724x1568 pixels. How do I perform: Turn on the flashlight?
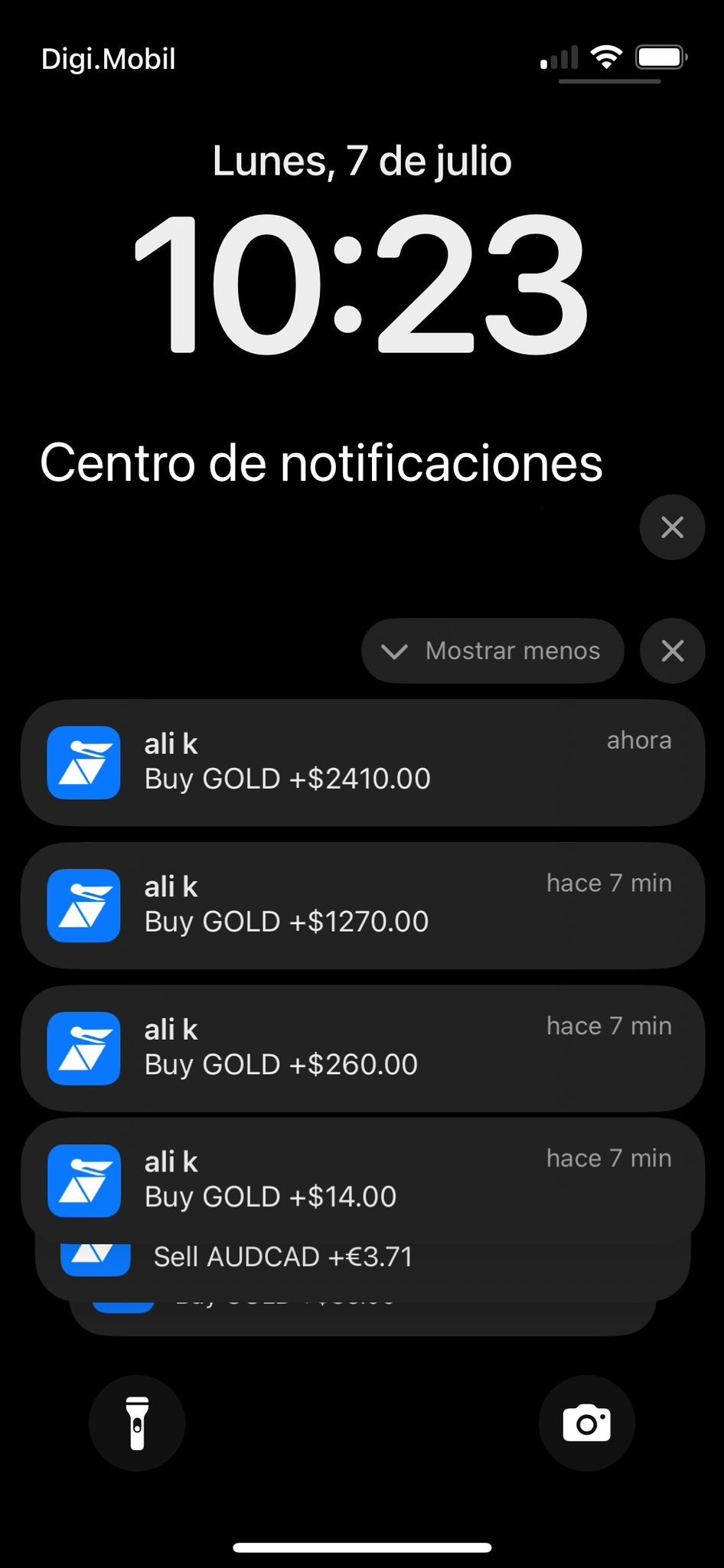tap(137, 1423)
